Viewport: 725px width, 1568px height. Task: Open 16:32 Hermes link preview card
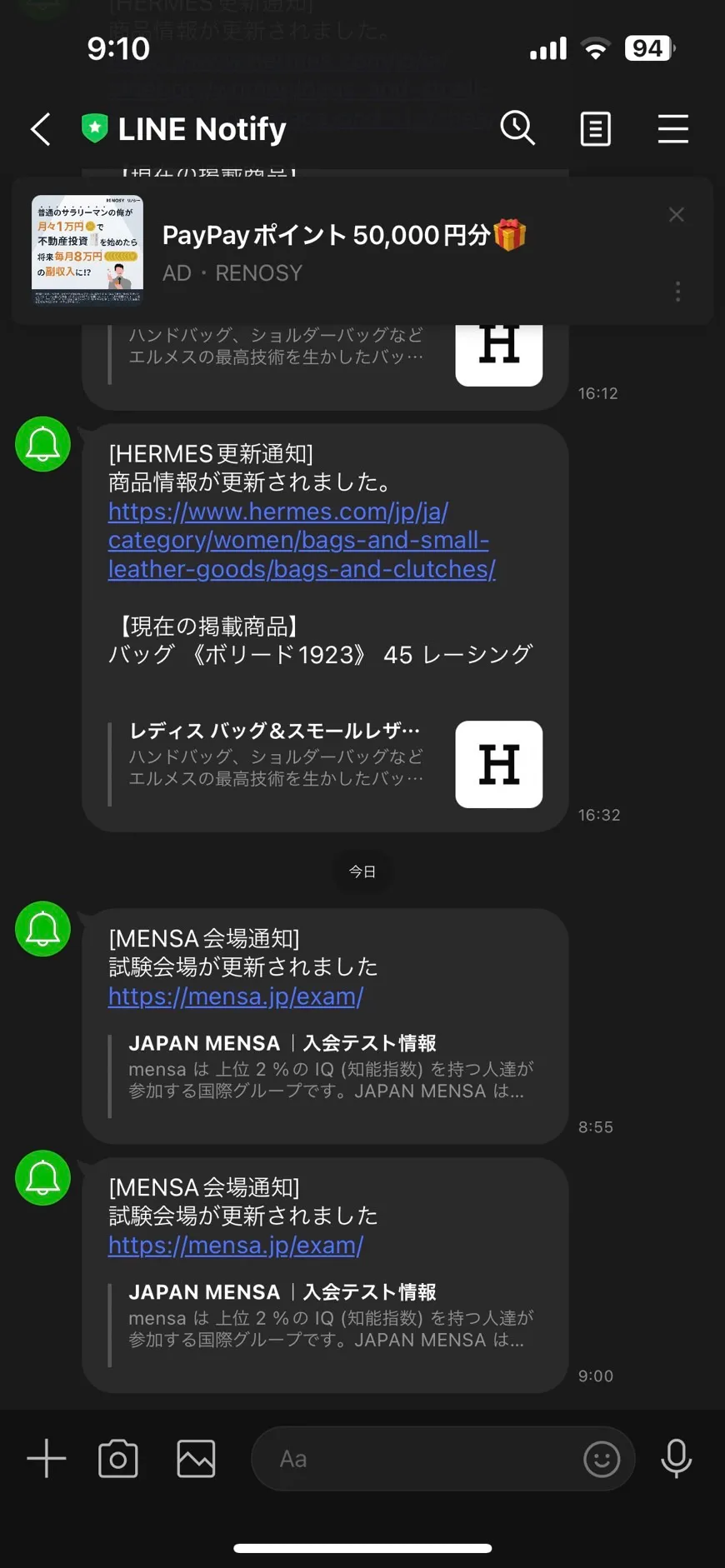click(x=325, y=763)
